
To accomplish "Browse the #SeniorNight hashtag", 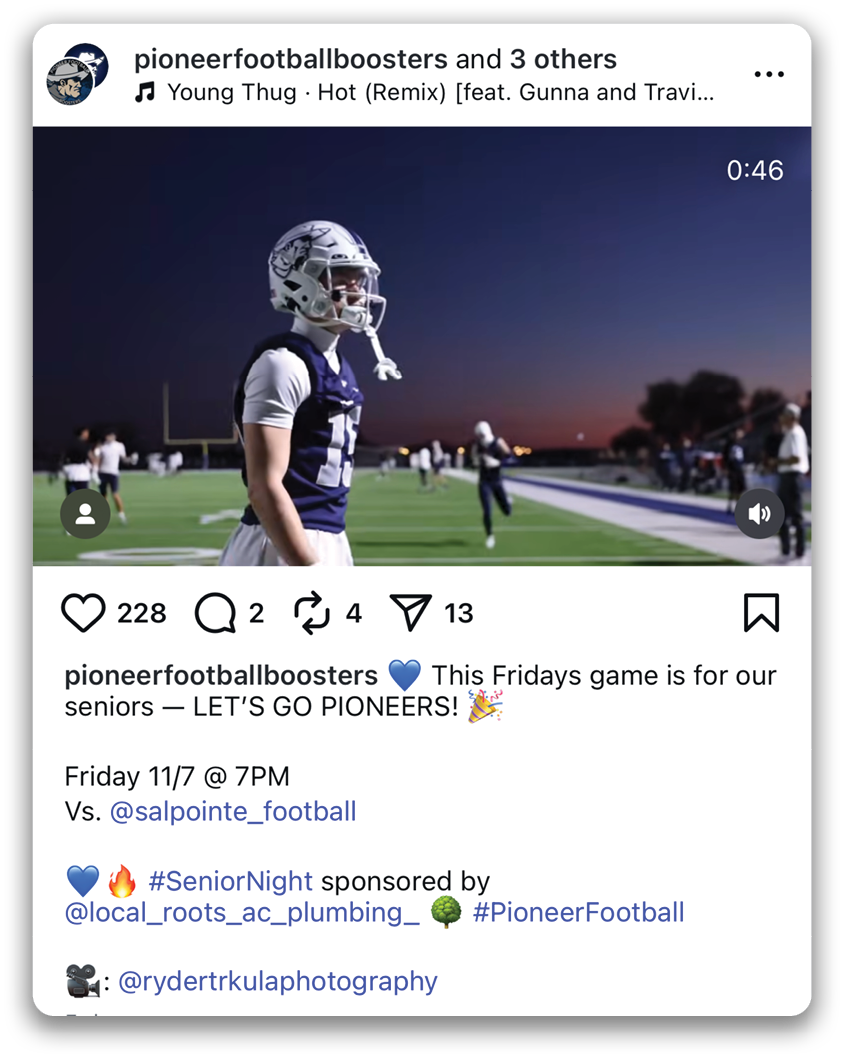I will point(230,881).
